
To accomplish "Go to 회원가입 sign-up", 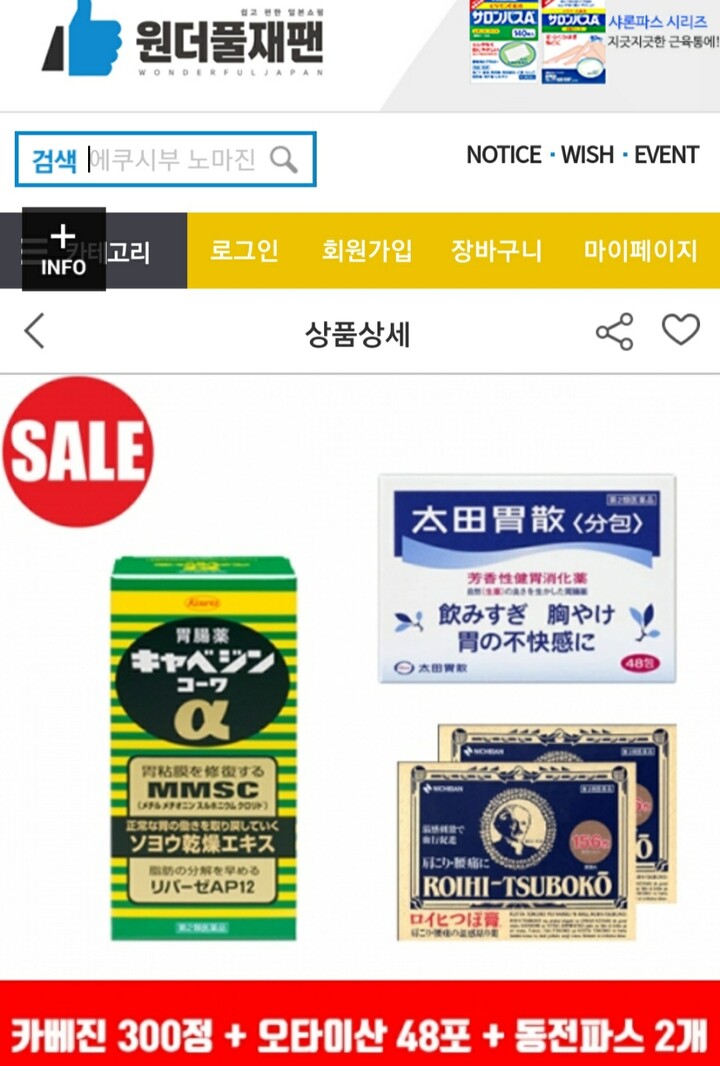I will pos(367,251).
